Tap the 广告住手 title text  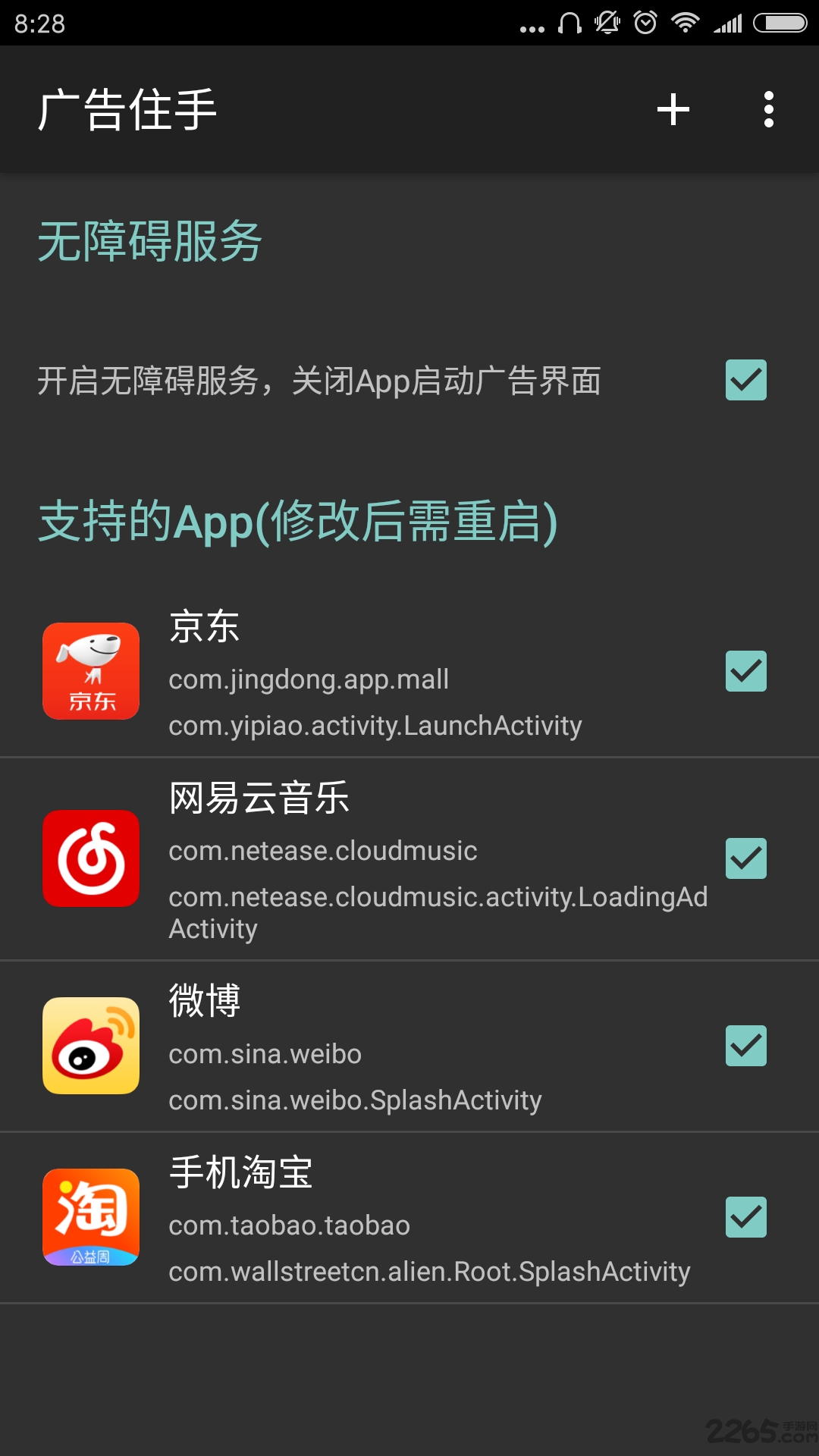click(x=127, y=109)
